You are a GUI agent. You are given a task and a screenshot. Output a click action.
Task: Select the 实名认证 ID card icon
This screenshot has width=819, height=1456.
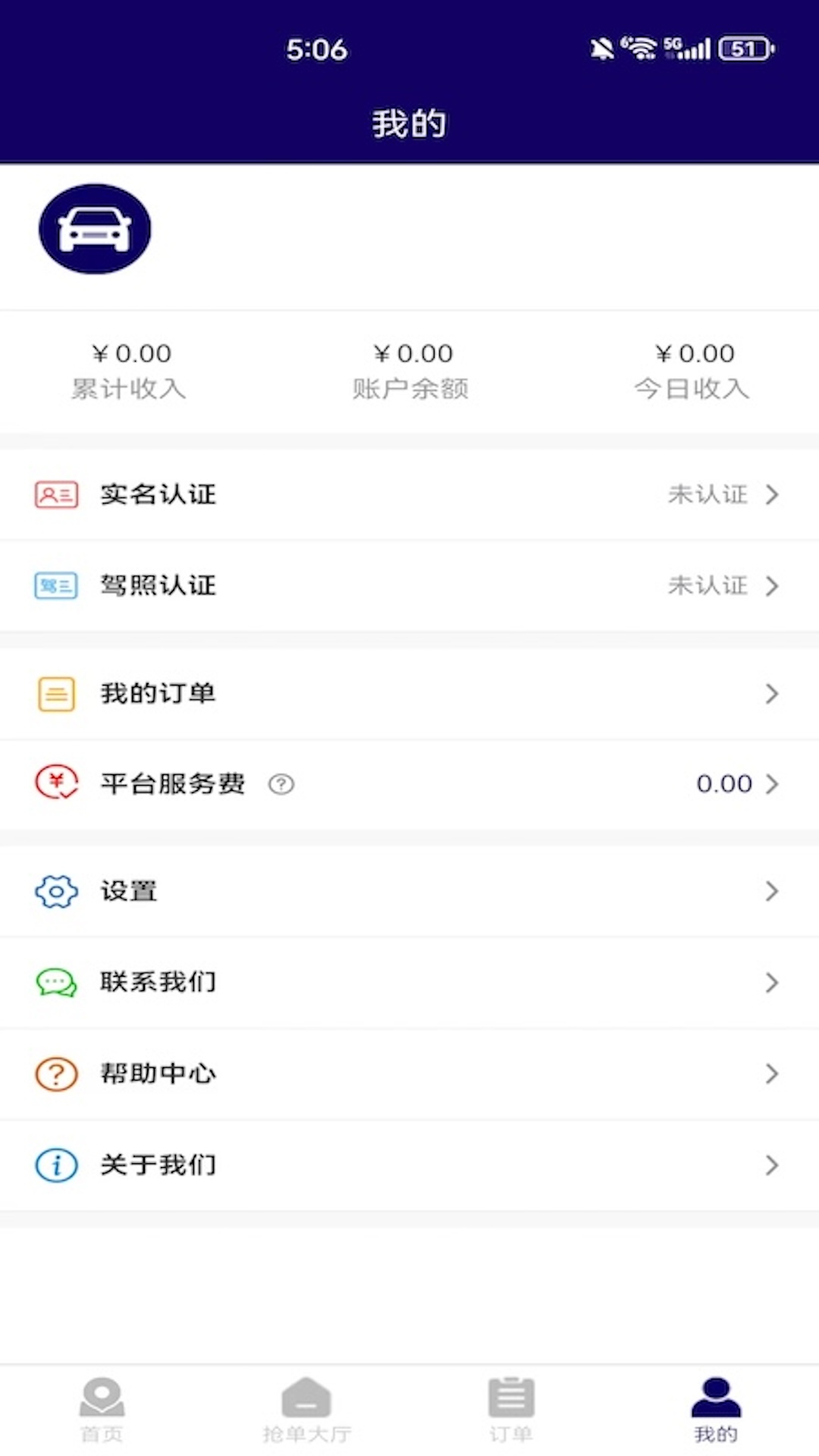click(56, 494)
